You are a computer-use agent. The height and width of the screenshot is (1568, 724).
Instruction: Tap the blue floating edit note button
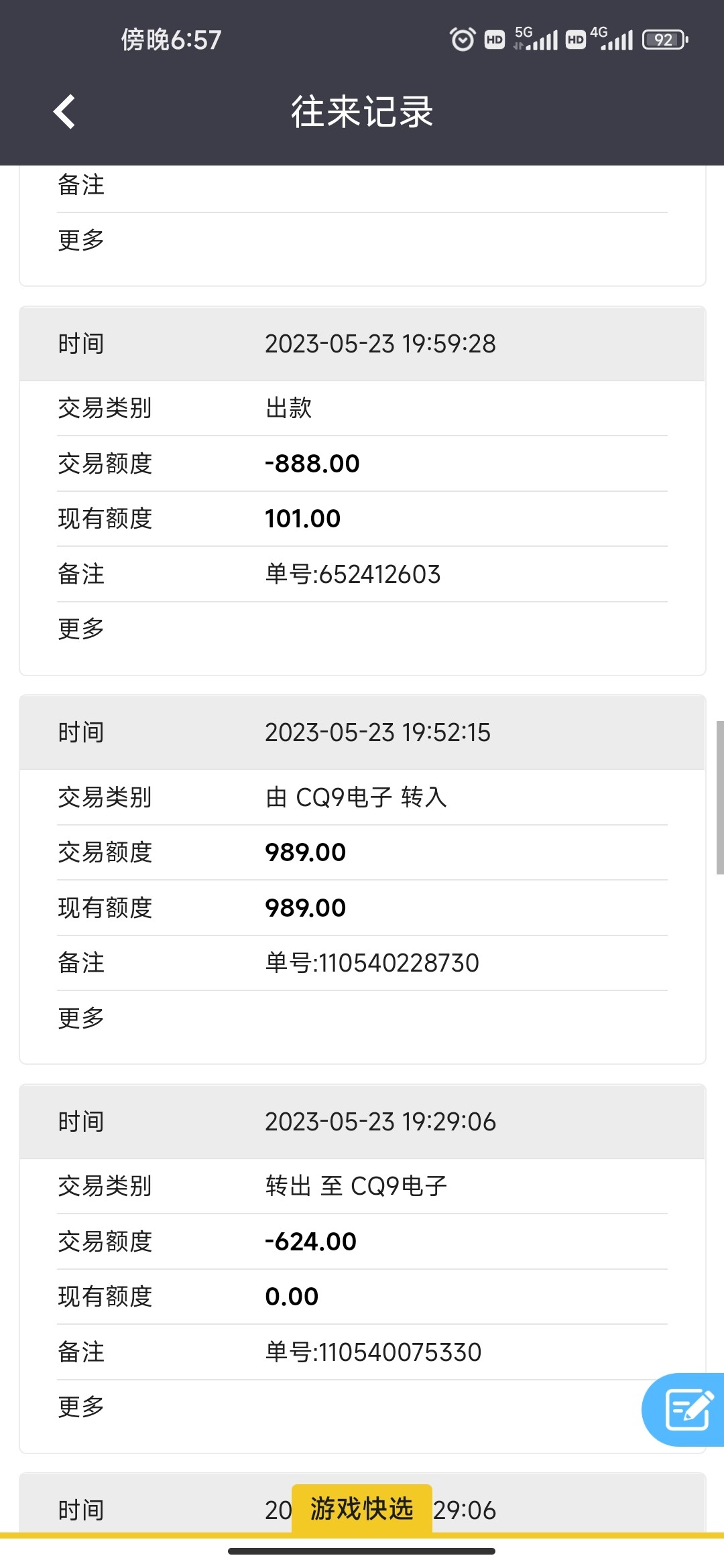click(686, 1409)
